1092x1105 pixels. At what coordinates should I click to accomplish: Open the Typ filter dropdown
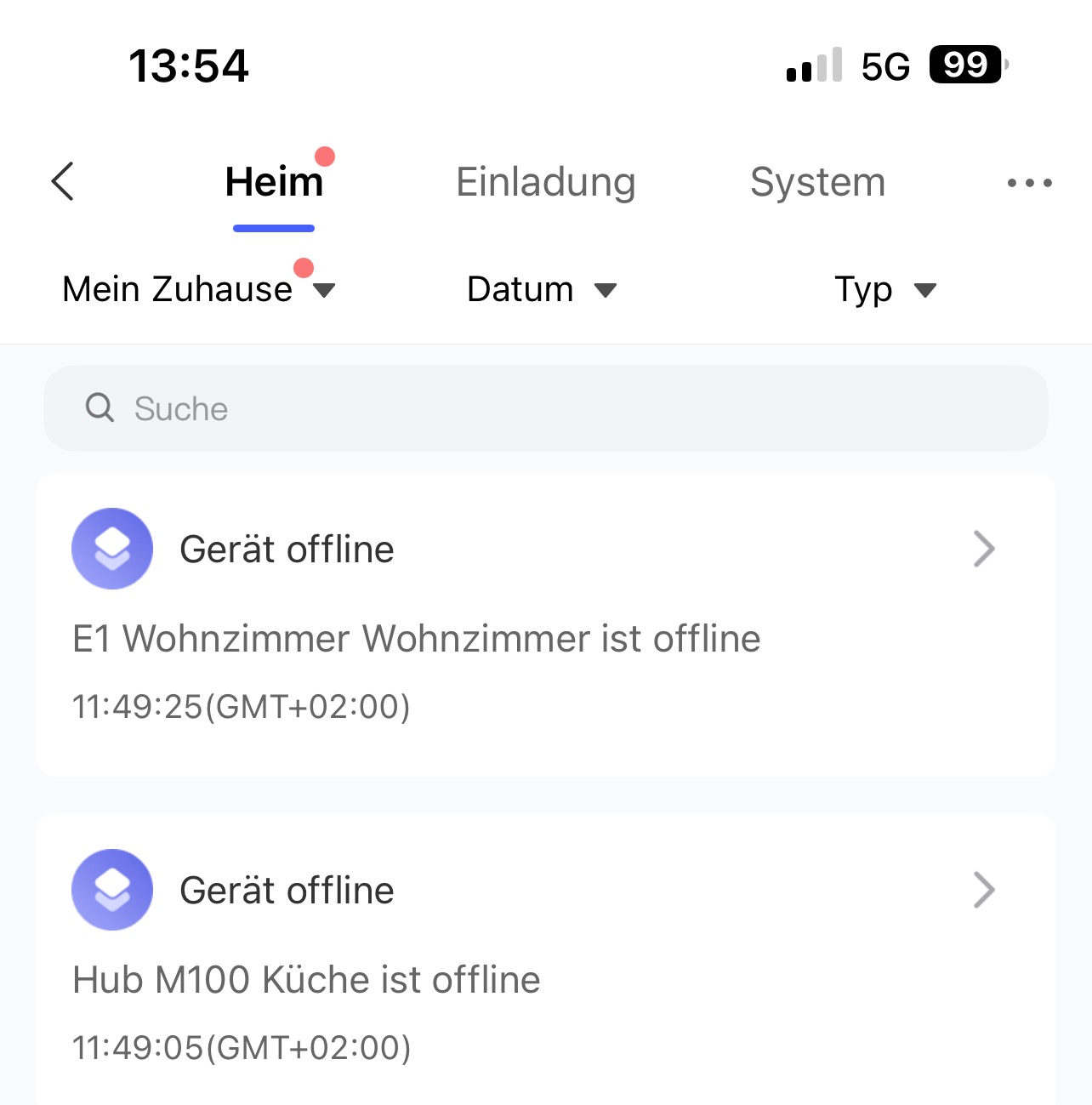884,289
